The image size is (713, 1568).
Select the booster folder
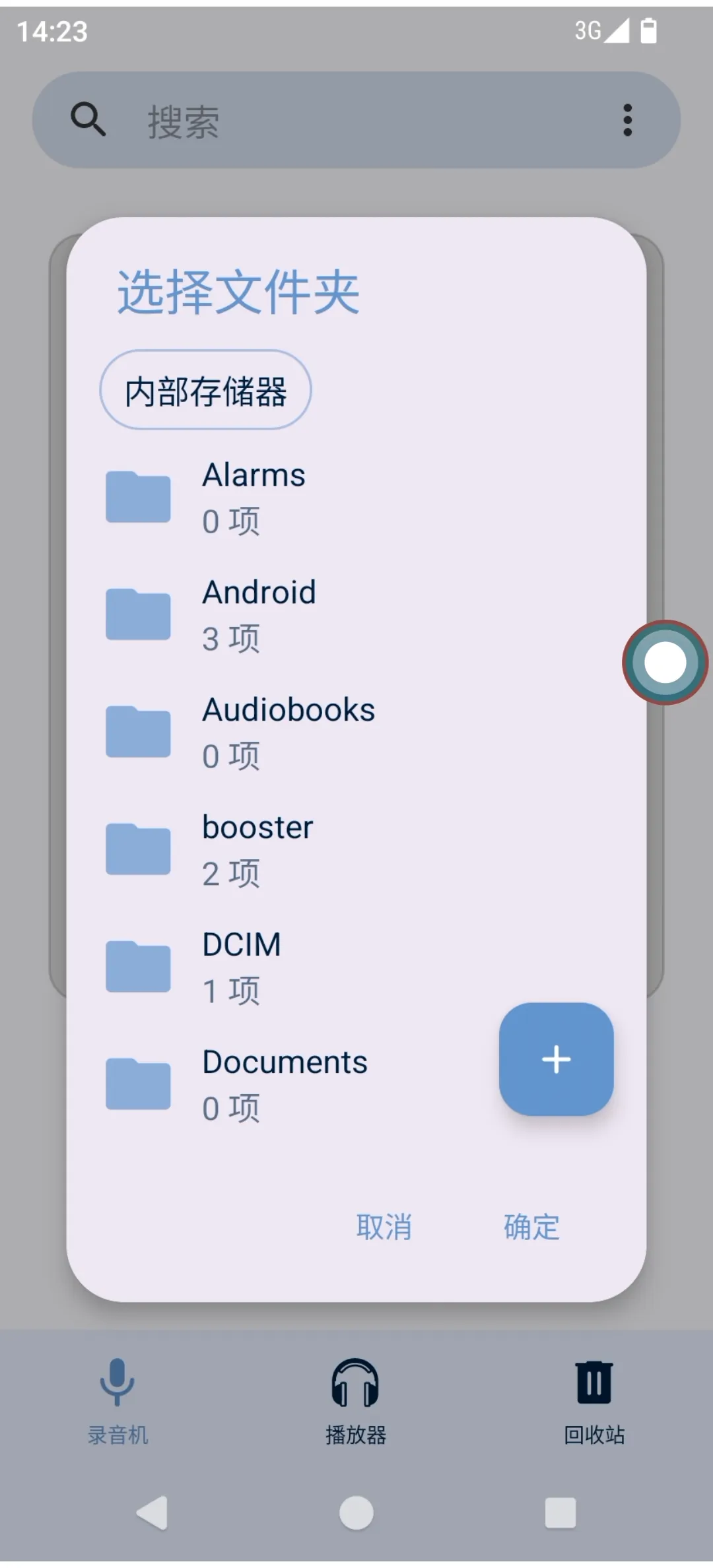pos(257,849)
